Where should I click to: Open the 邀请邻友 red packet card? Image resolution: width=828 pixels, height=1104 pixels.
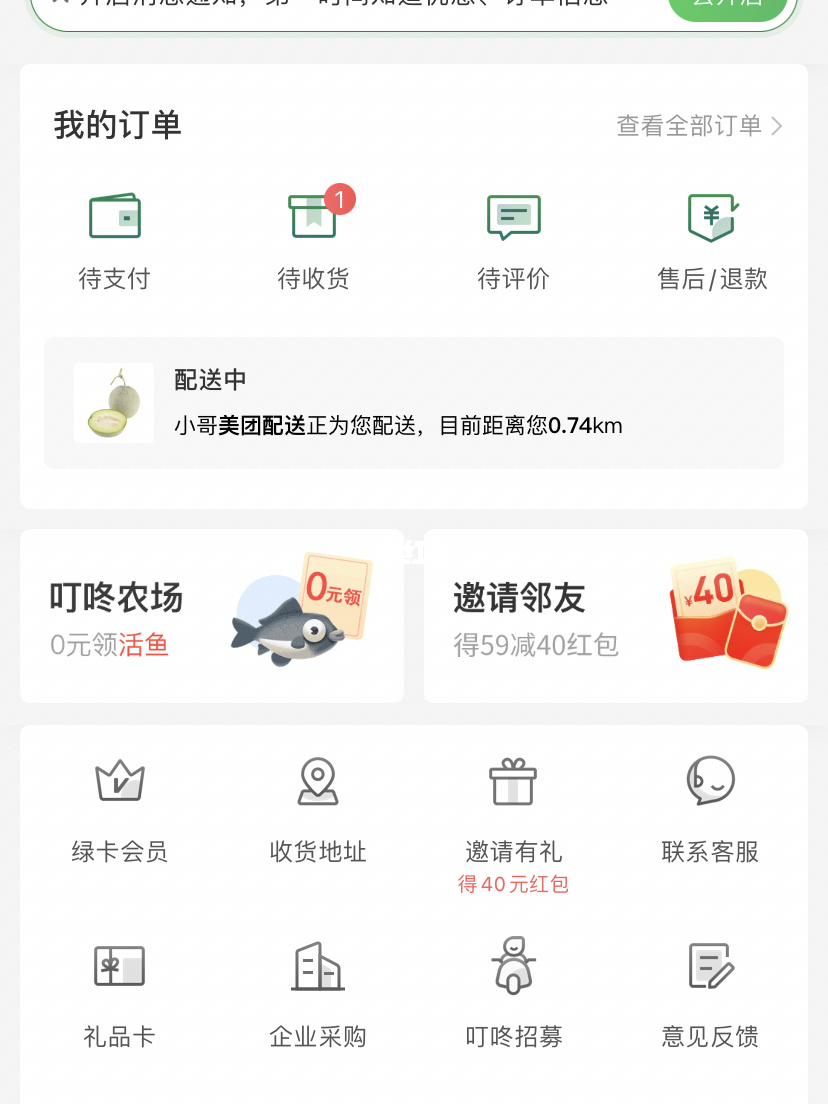click(616, 616)
